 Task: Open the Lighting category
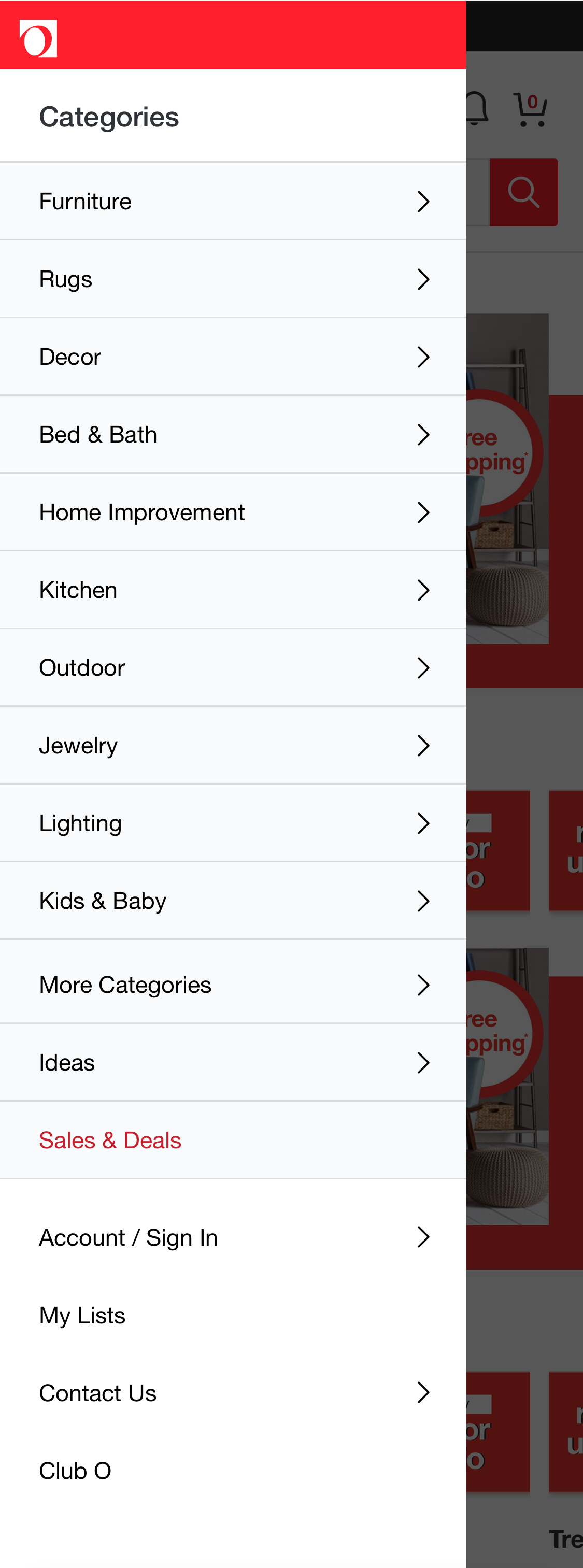(x=80, y=823)
